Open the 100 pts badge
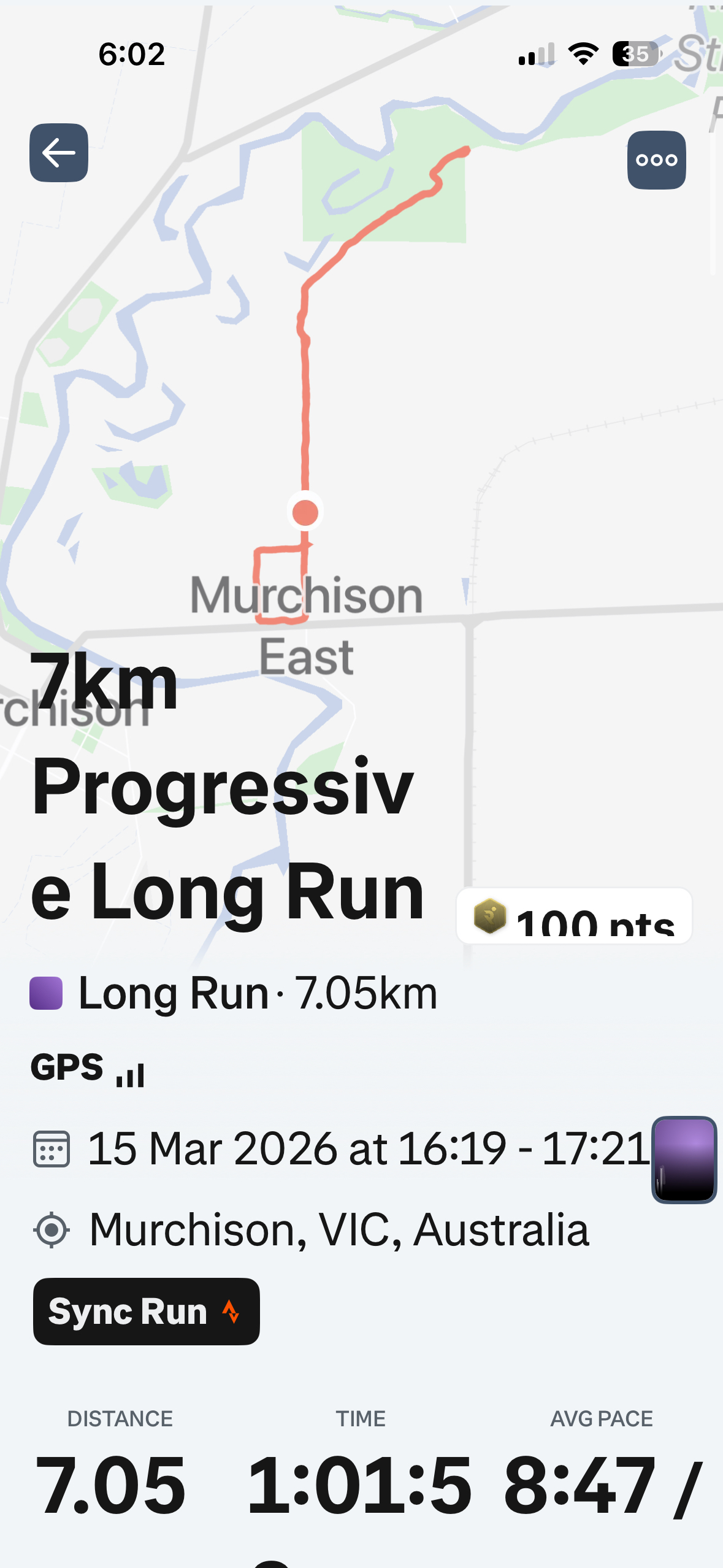The image size is (723, 1568). 574,917
